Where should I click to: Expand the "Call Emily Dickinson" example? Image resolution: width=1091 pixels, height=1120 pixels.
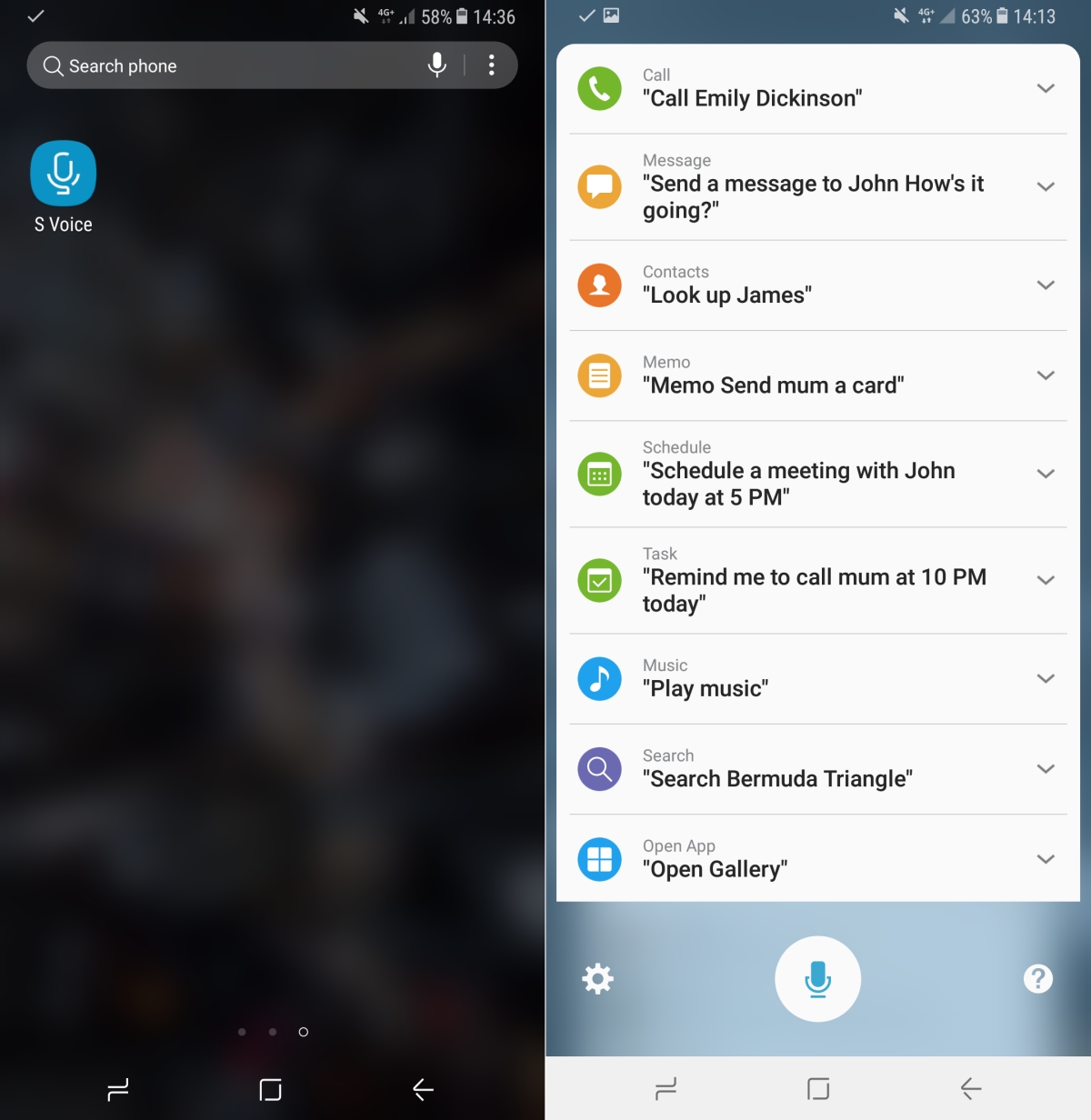pos(1046,88)
